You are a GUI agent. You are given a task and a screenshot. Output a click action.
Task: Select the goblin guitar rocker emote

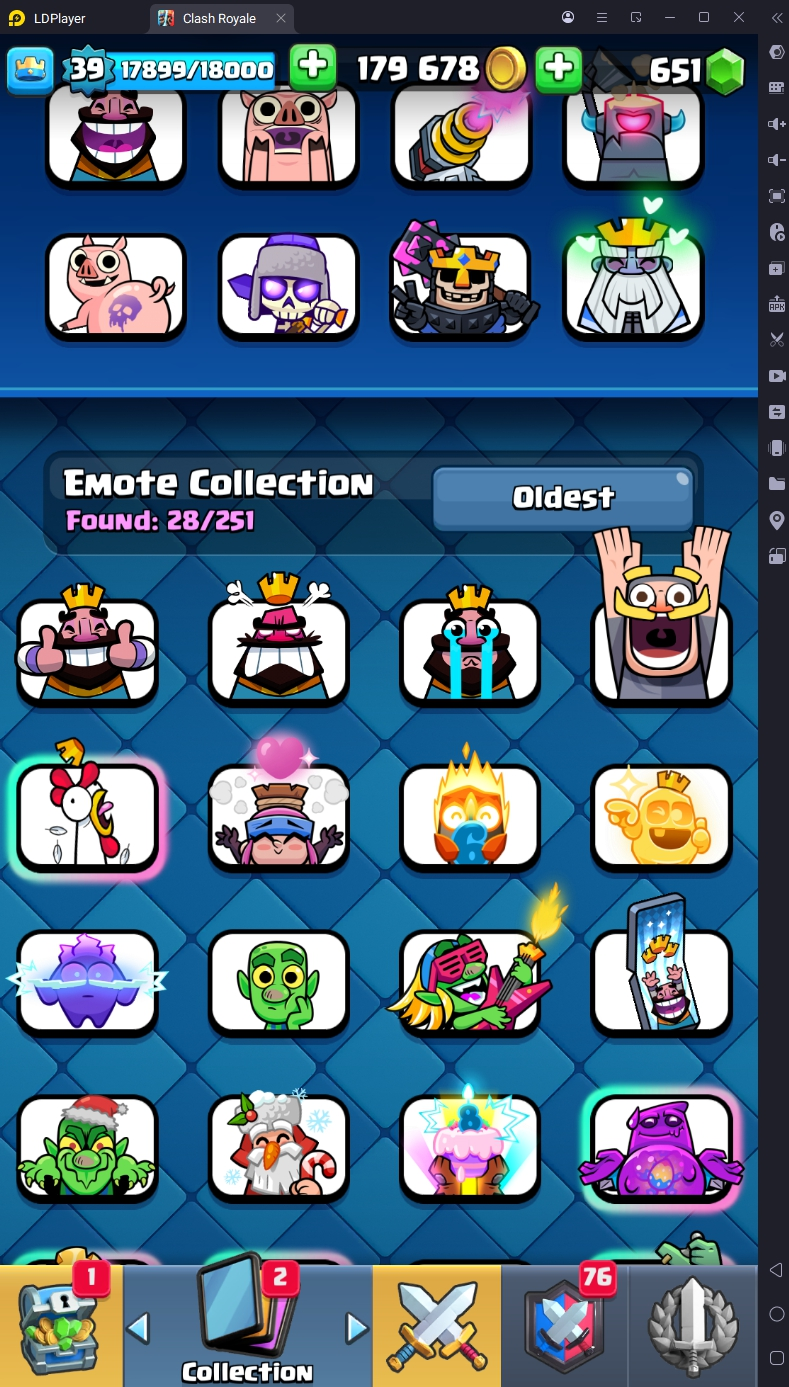[x=470, y=982]
